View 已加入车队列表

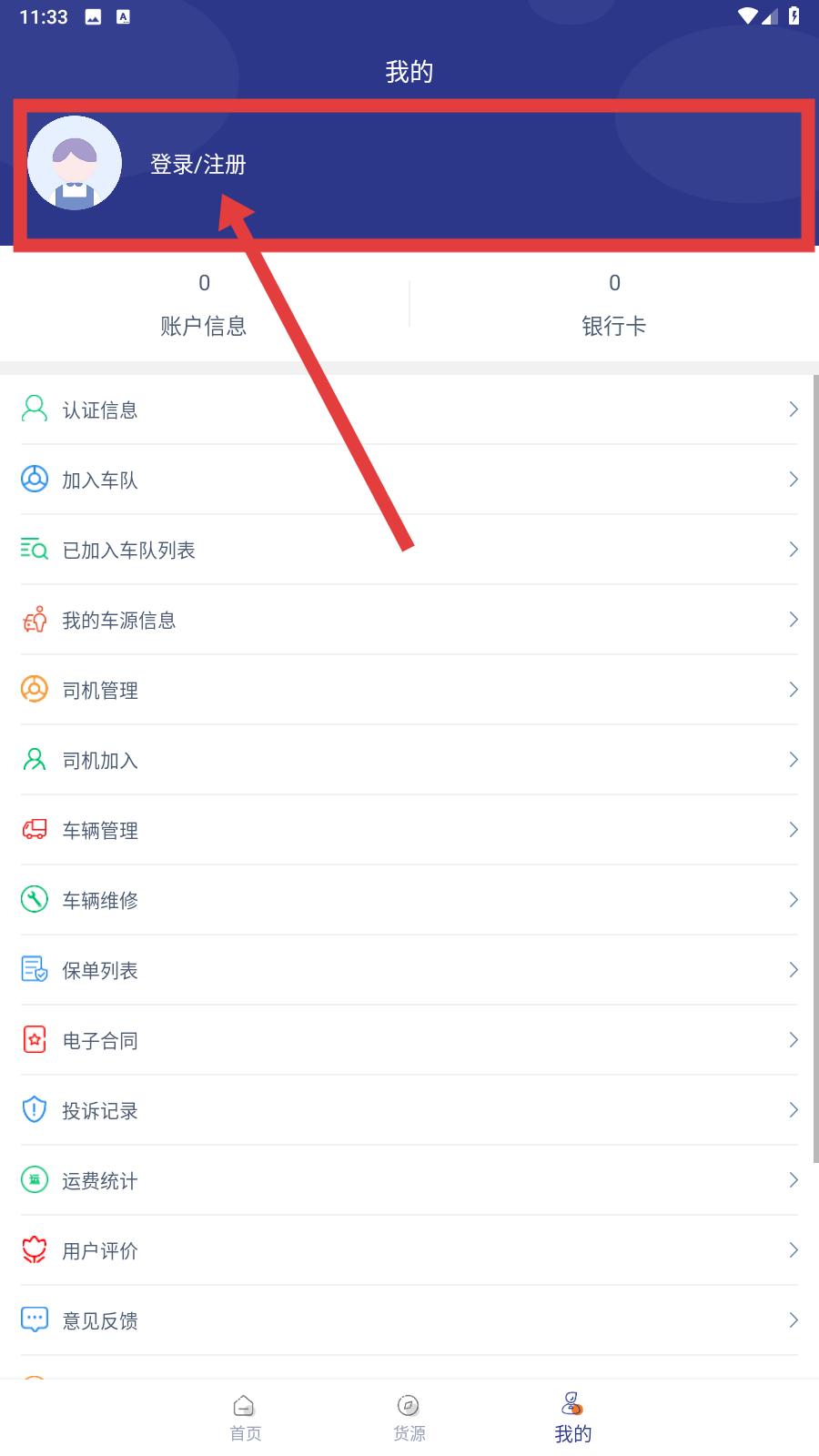click(x=409, y=550)
